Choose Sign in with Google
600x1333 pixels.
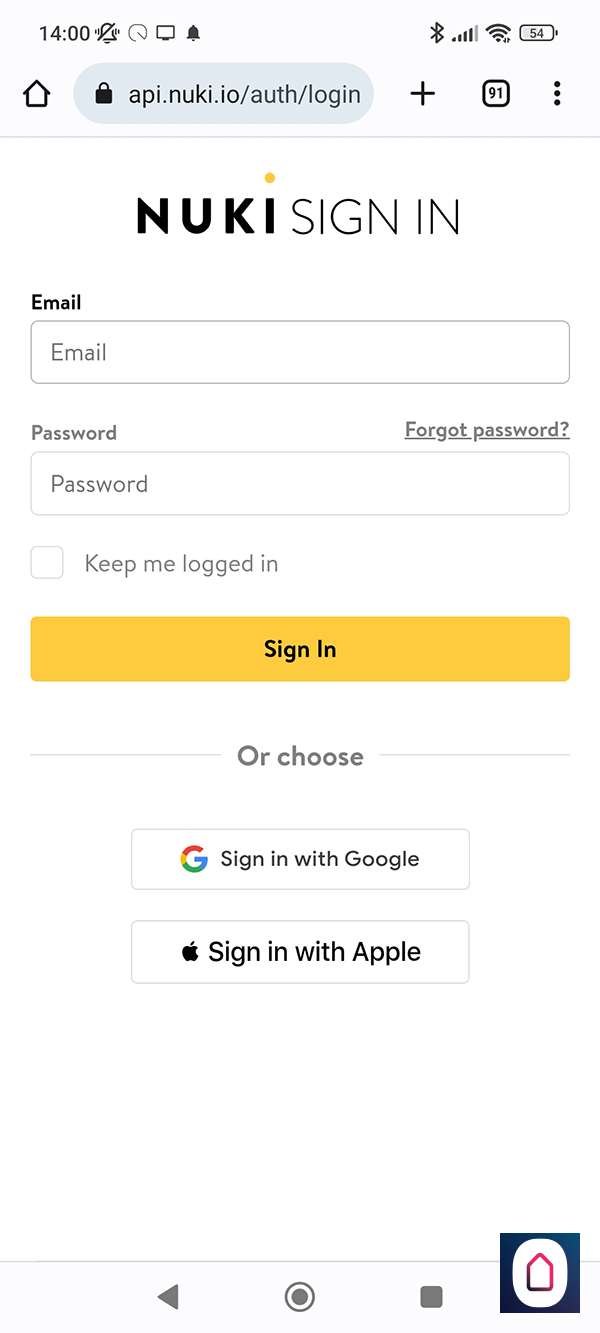coord(300,859)
